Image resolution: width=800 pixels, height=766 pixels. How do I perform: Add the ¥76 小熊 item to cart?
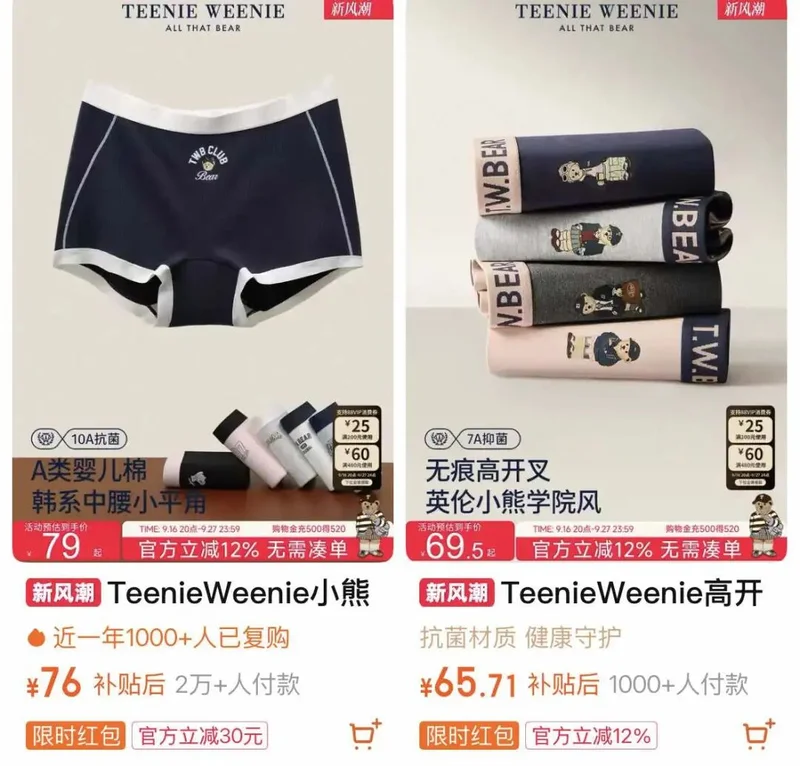click(365, 734)
